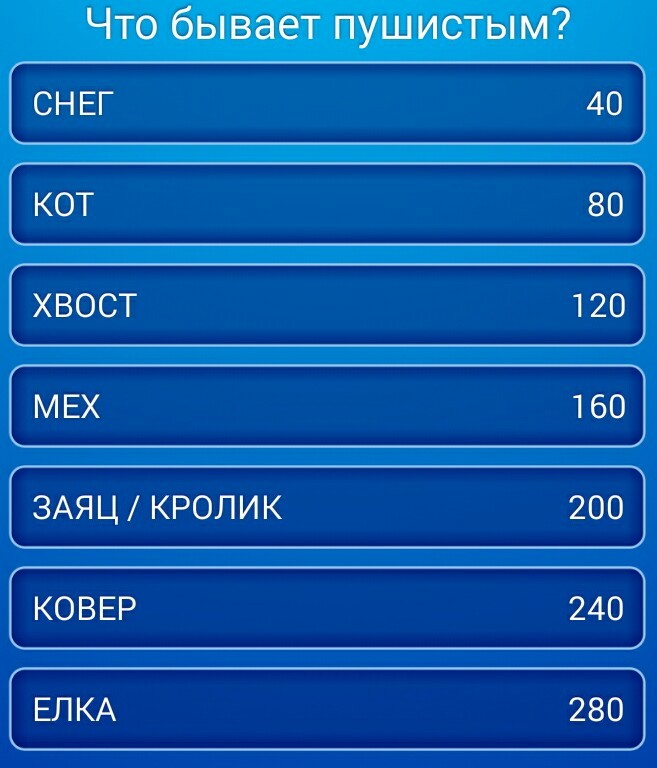The image size is (657, 768).
Task: Choose the КОВЕР answer tile
Action: click(x=327, y=608)
